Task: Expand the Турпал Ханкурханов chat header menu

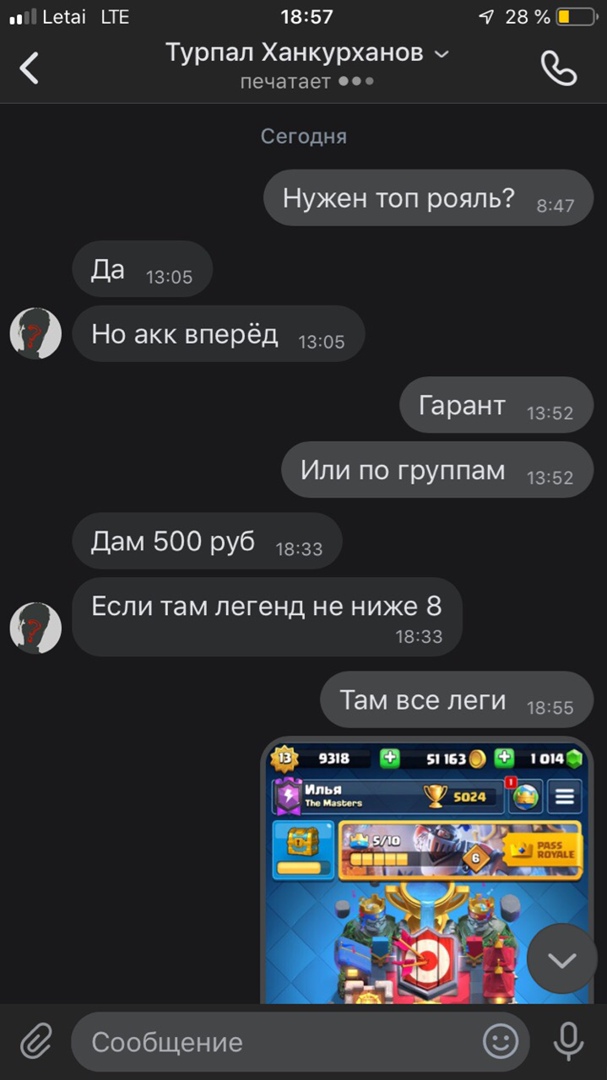Action: [441, 54]
